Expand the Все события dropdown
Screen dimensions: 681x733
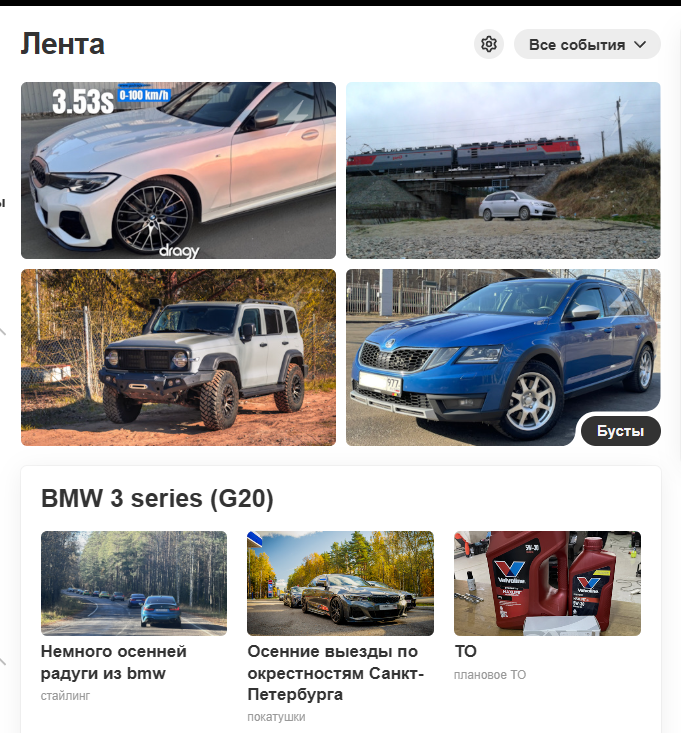(x=587, y=44)
